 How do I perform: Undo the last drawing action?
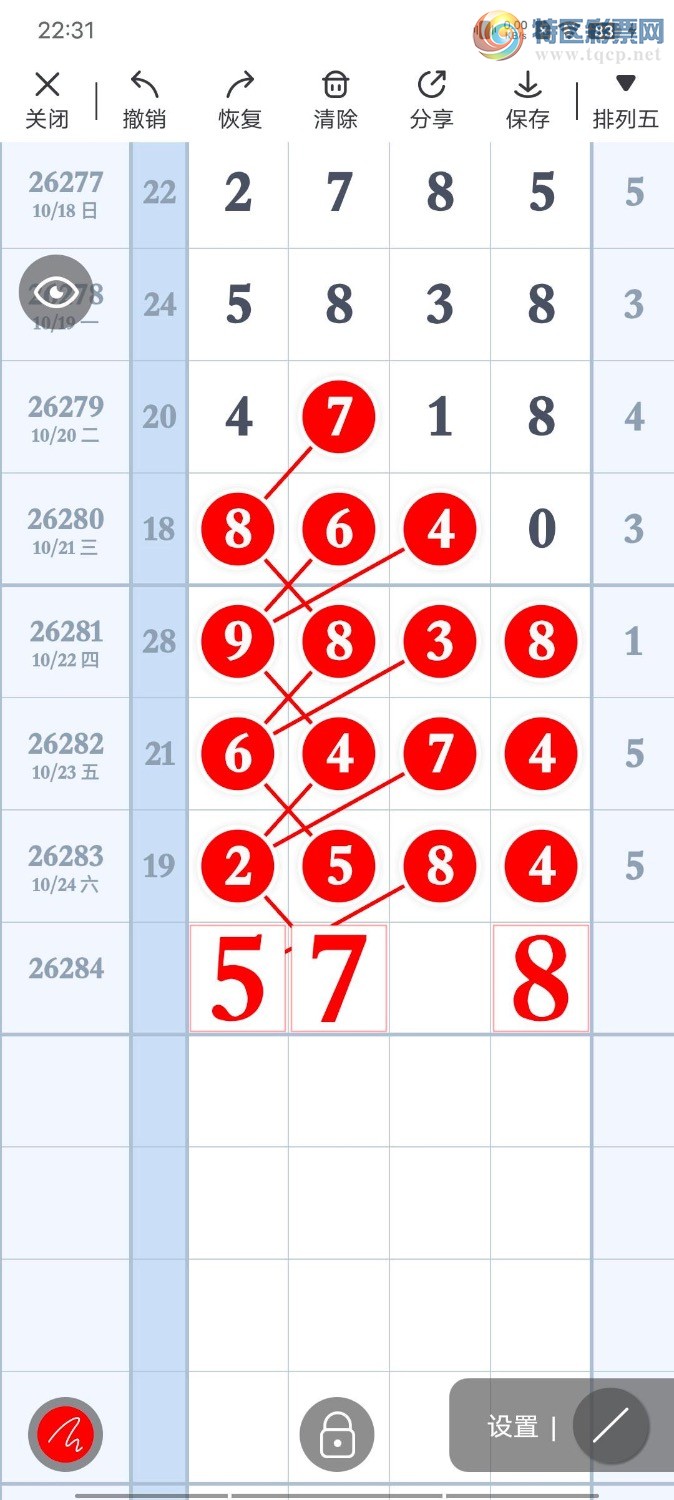pyautogui.click(x=144, y=100)
